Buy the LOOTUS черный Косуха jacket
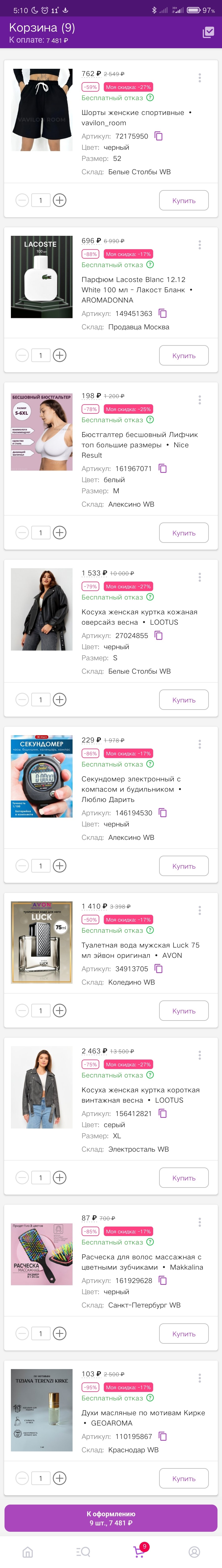The height and width of the screenshot is (1568, 222). coord(184,700)
